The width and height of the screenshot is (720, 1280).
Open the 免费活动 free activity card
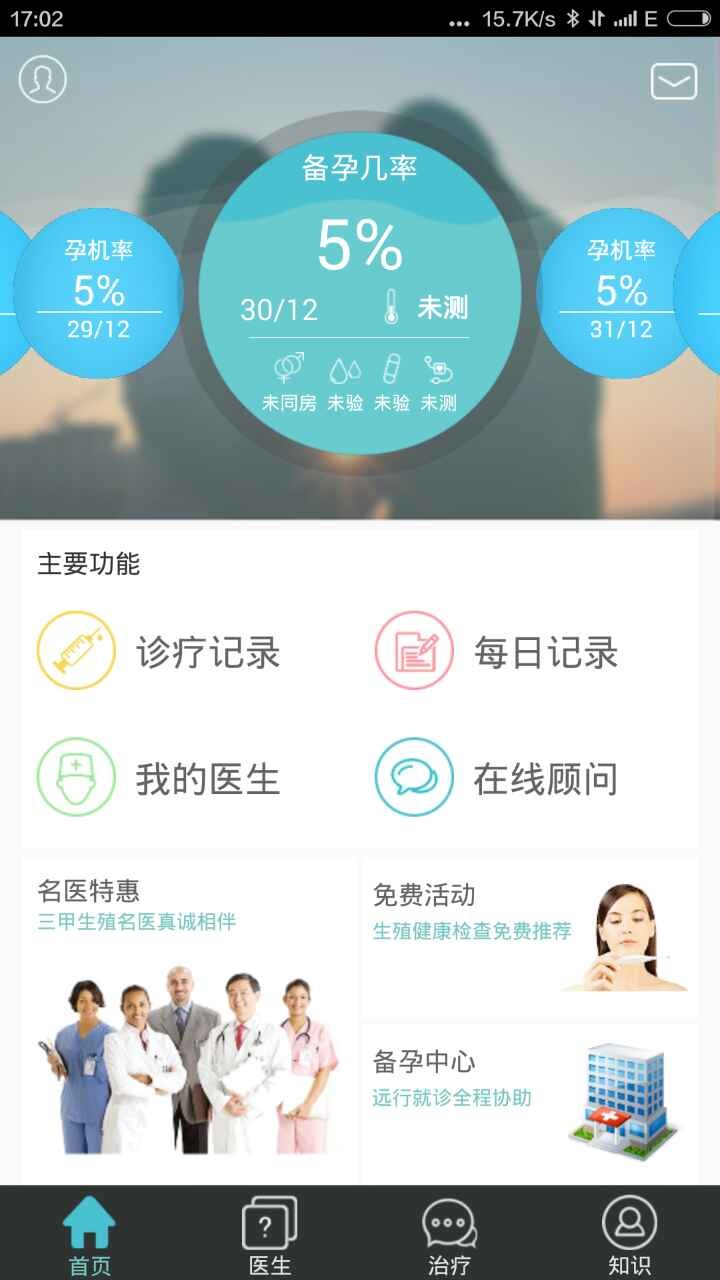click(x=529, y=936)
